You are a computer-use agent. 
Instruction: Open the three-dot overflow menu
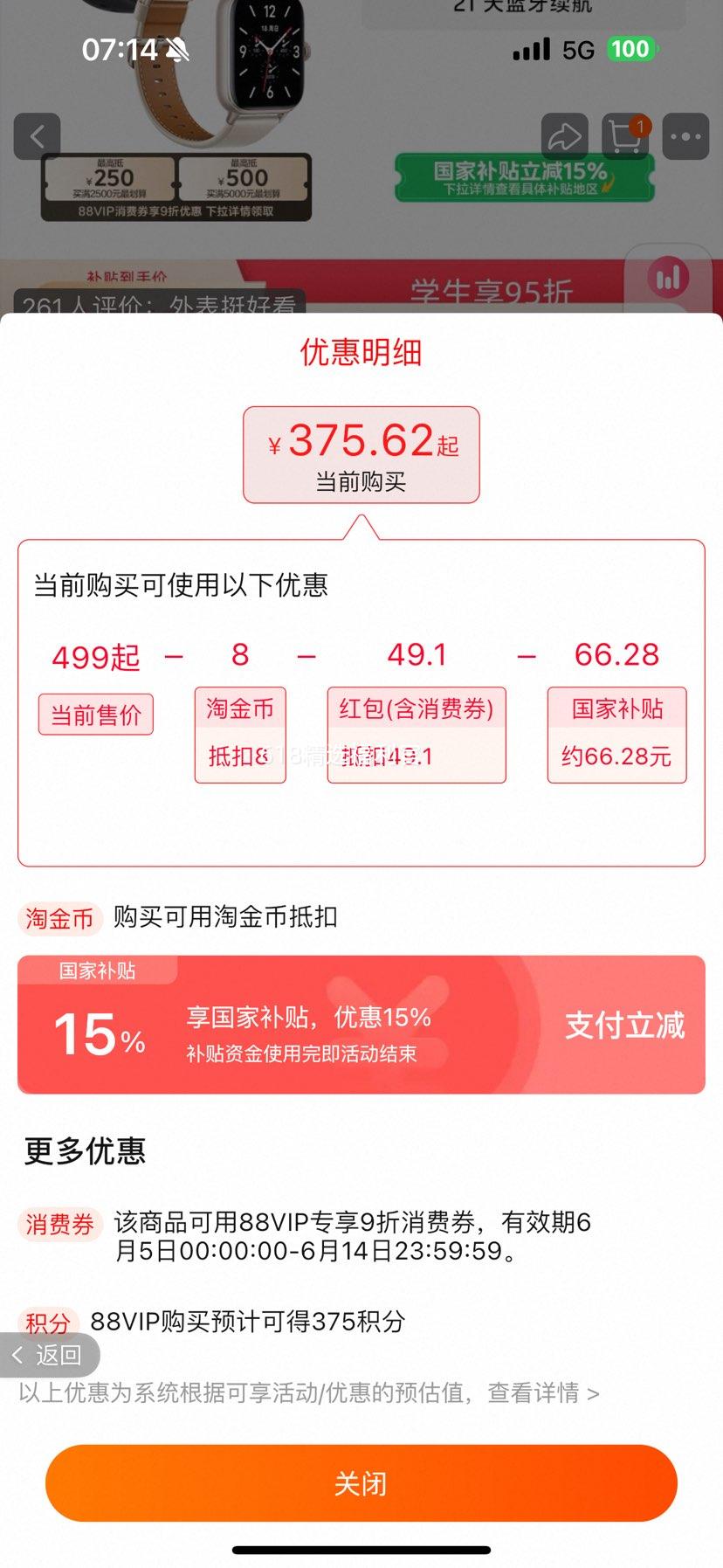[685, 136]
